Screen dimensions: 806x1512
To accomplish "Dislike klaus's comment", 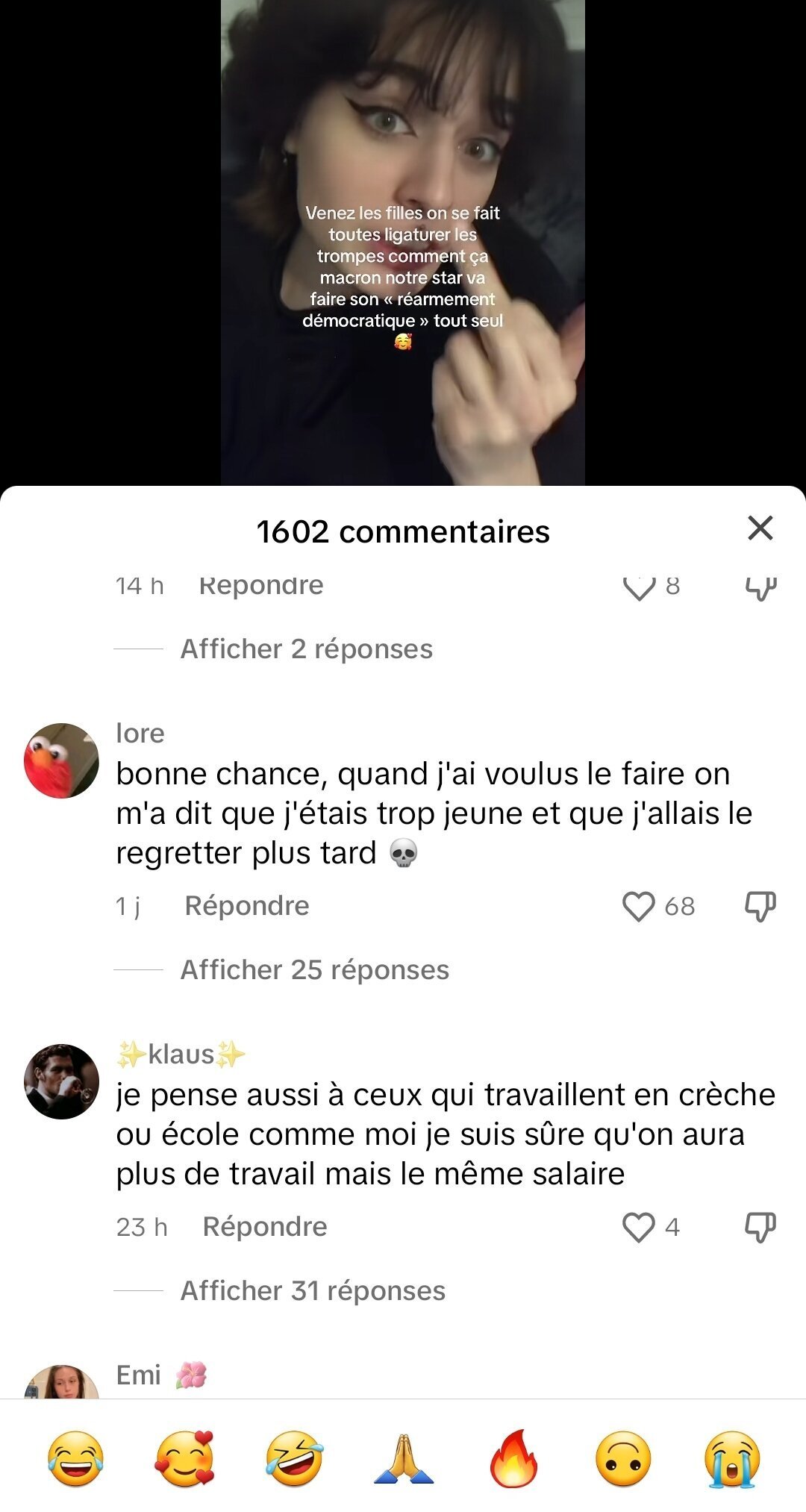I will pos(760,1227).
